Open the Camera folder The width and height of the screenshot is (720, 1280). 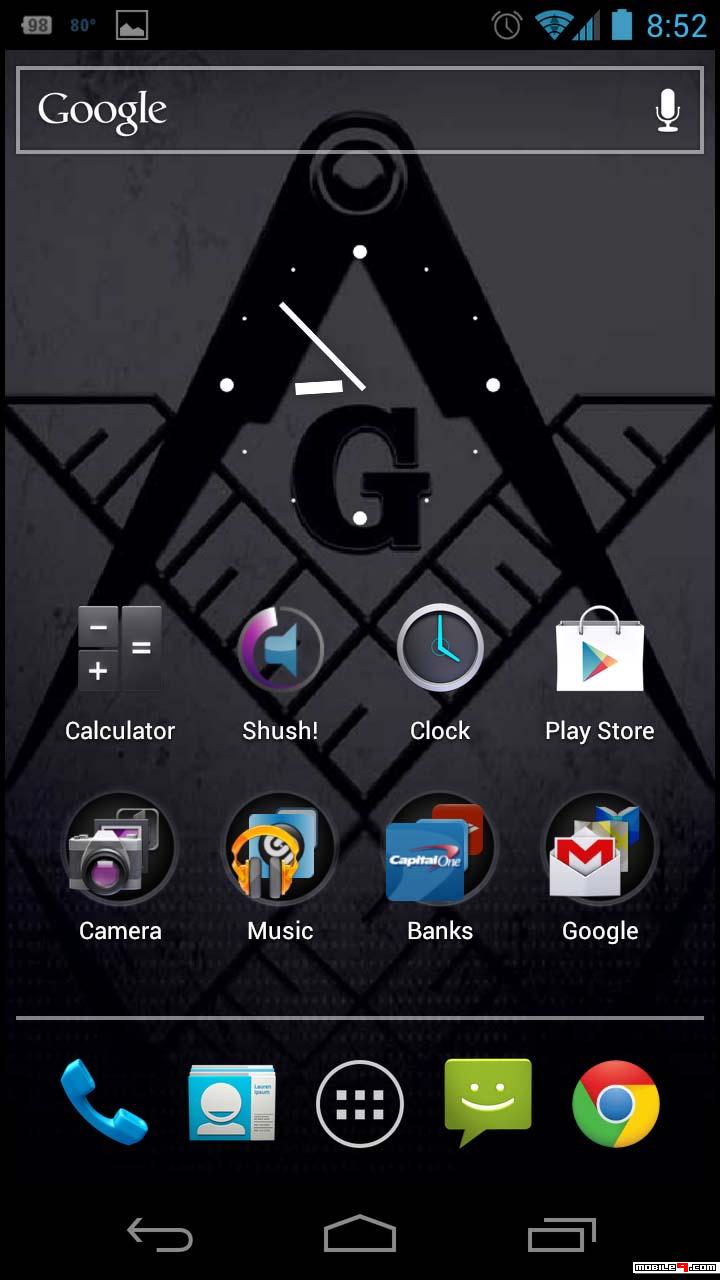pyautogui.click(x=120, y=850)
